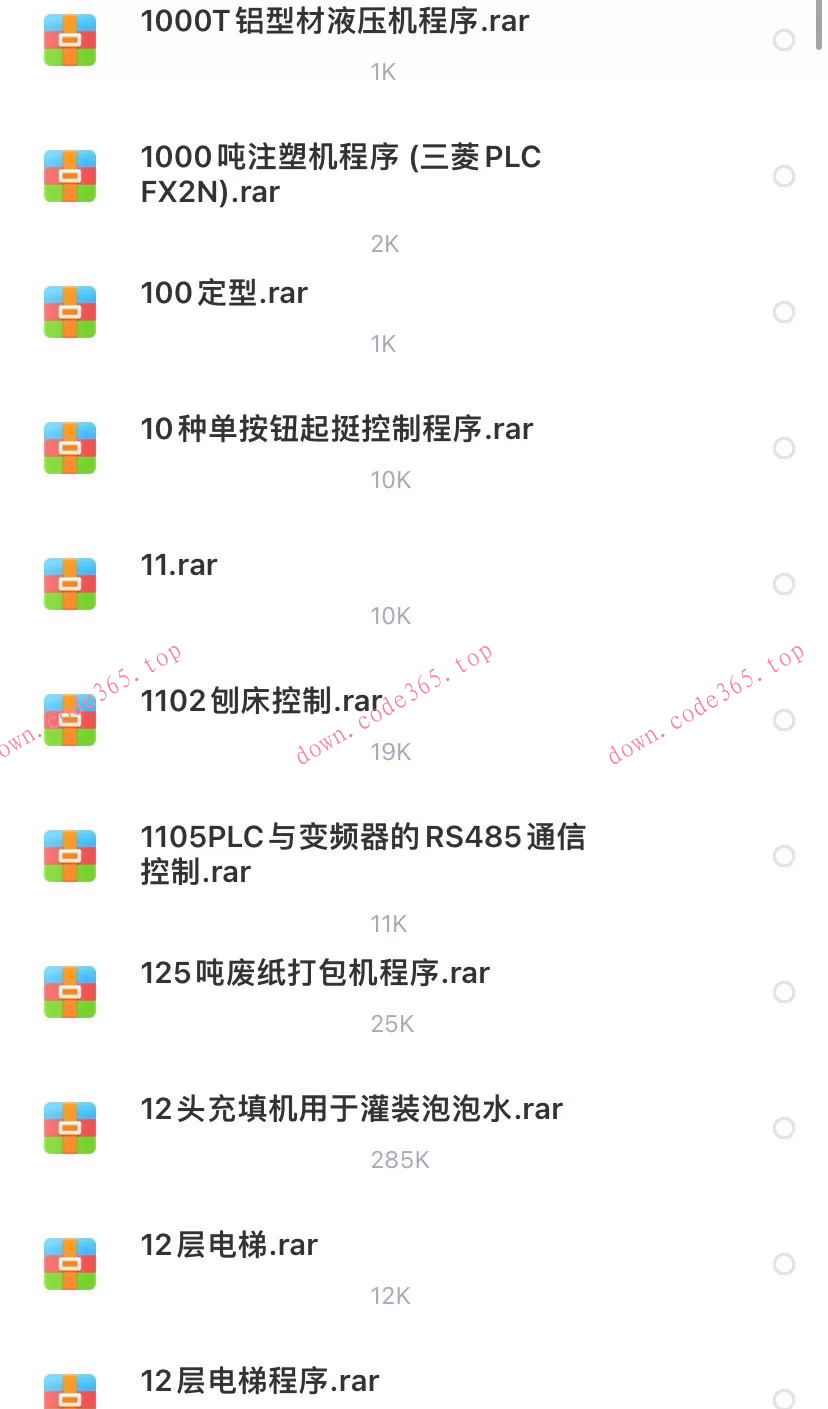
Task: Click the RAR icon beside 1000T 铝型材液压机程序.rar
Action: [69, 39]
